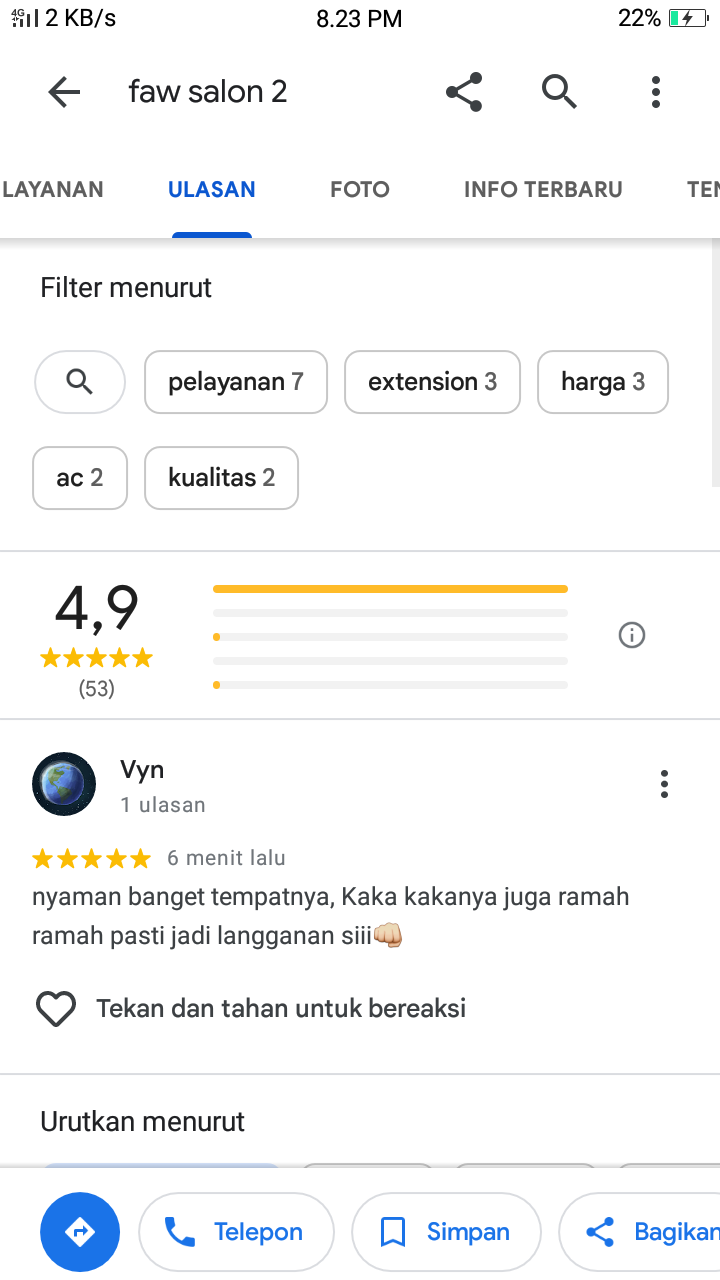Like Vyn's review with the heart
This screenshot has height=1280, width=720.
pos(56,1008)
